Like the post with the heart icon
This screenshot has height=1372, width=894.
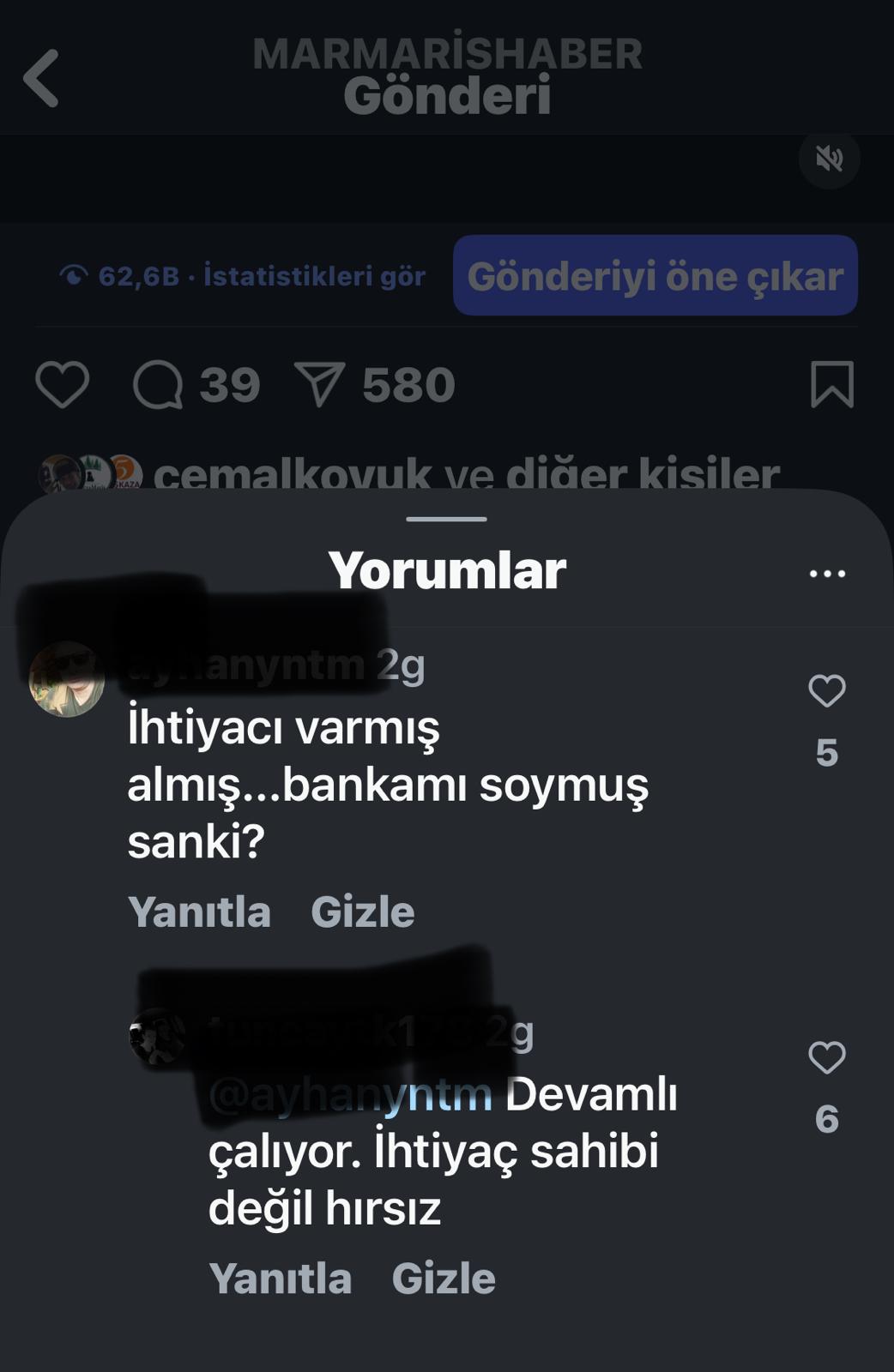pos(63,384)
